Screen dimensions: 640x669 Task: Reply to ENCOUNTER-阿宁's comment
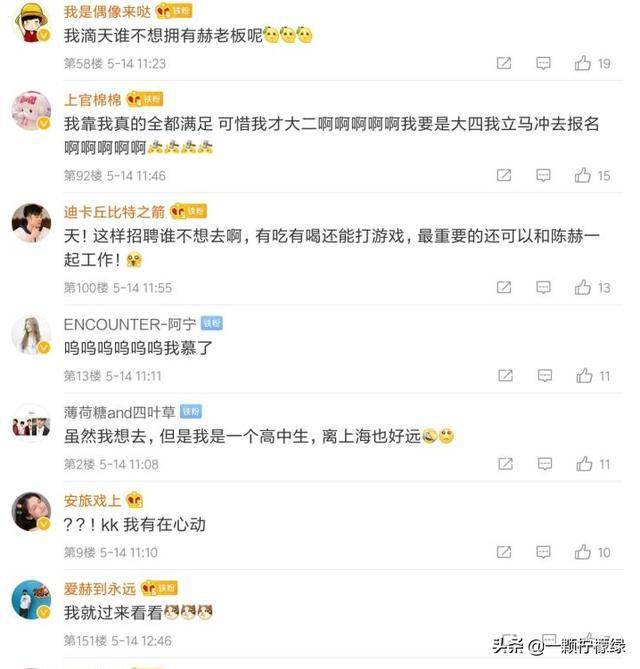click(x=543, y=376)
